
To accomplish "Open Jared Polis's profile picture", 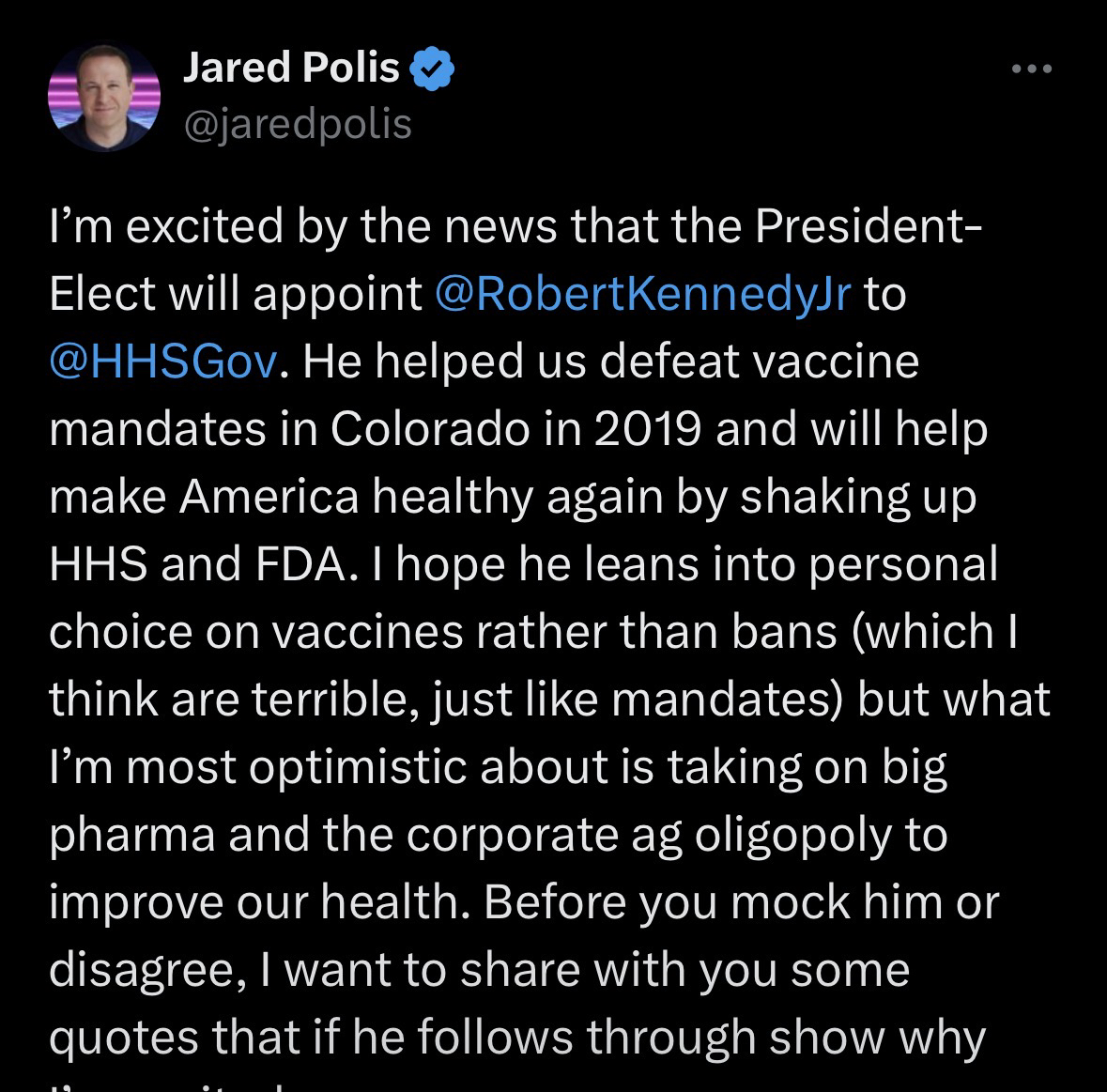I will (104, 96).
